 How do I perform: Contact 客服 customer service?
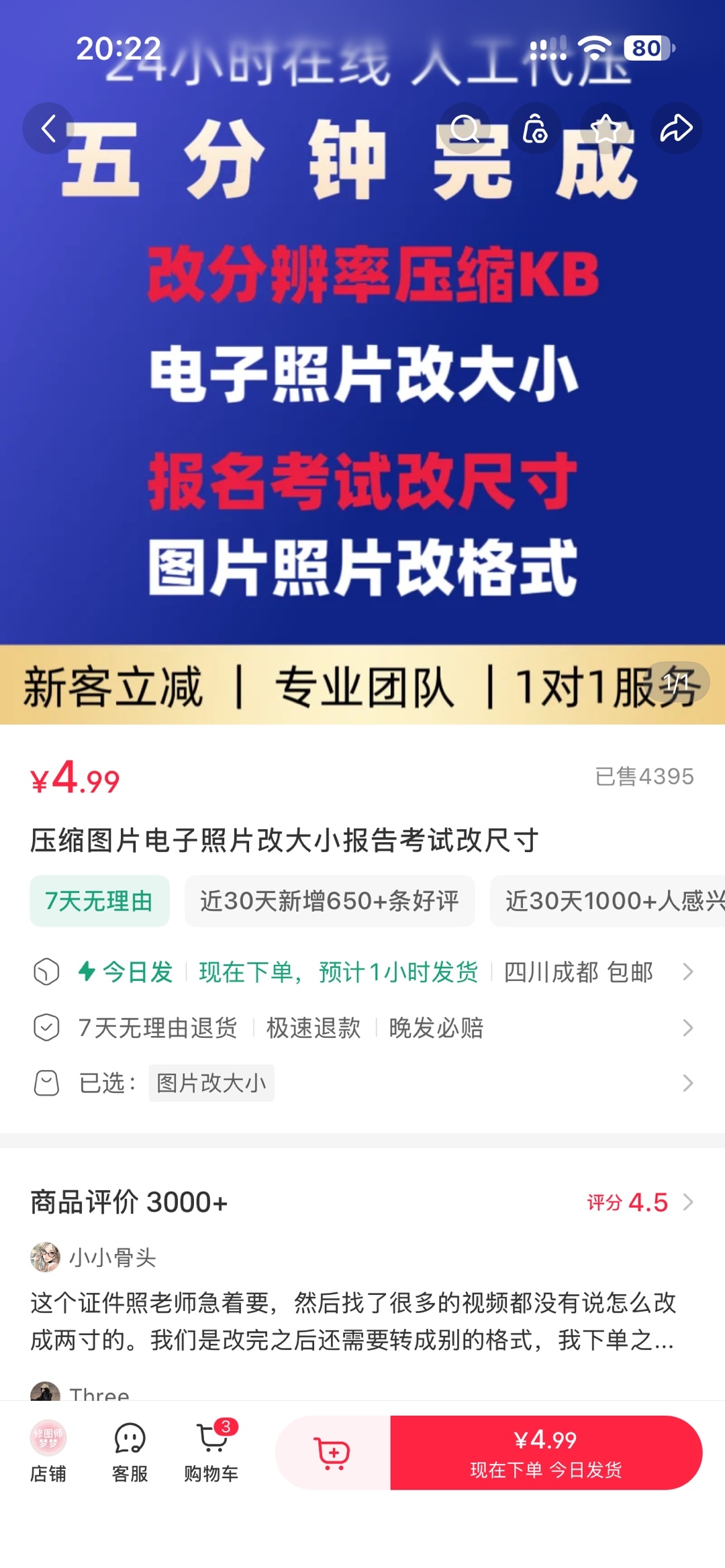coord(130,1453)
